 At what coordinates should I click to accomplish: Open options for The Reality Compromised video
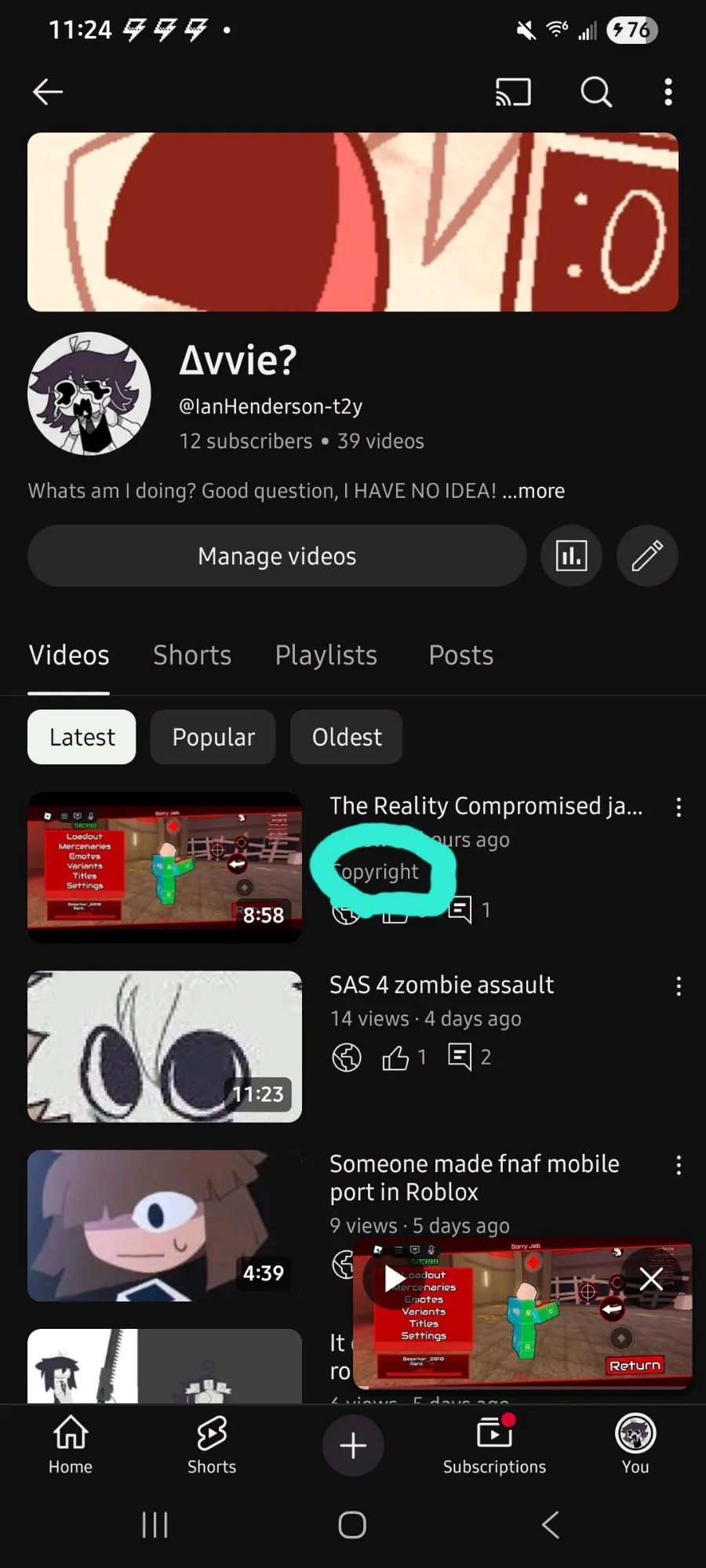click(679, 808)
